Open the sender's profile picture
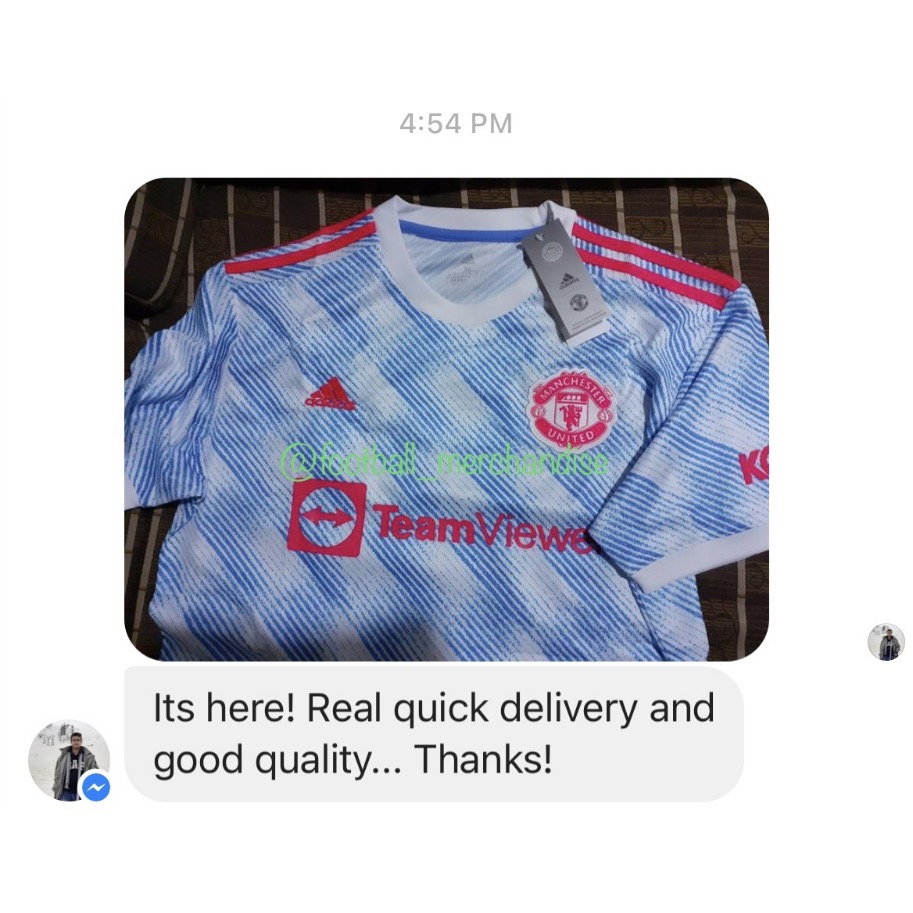 [x=68, y=759]
